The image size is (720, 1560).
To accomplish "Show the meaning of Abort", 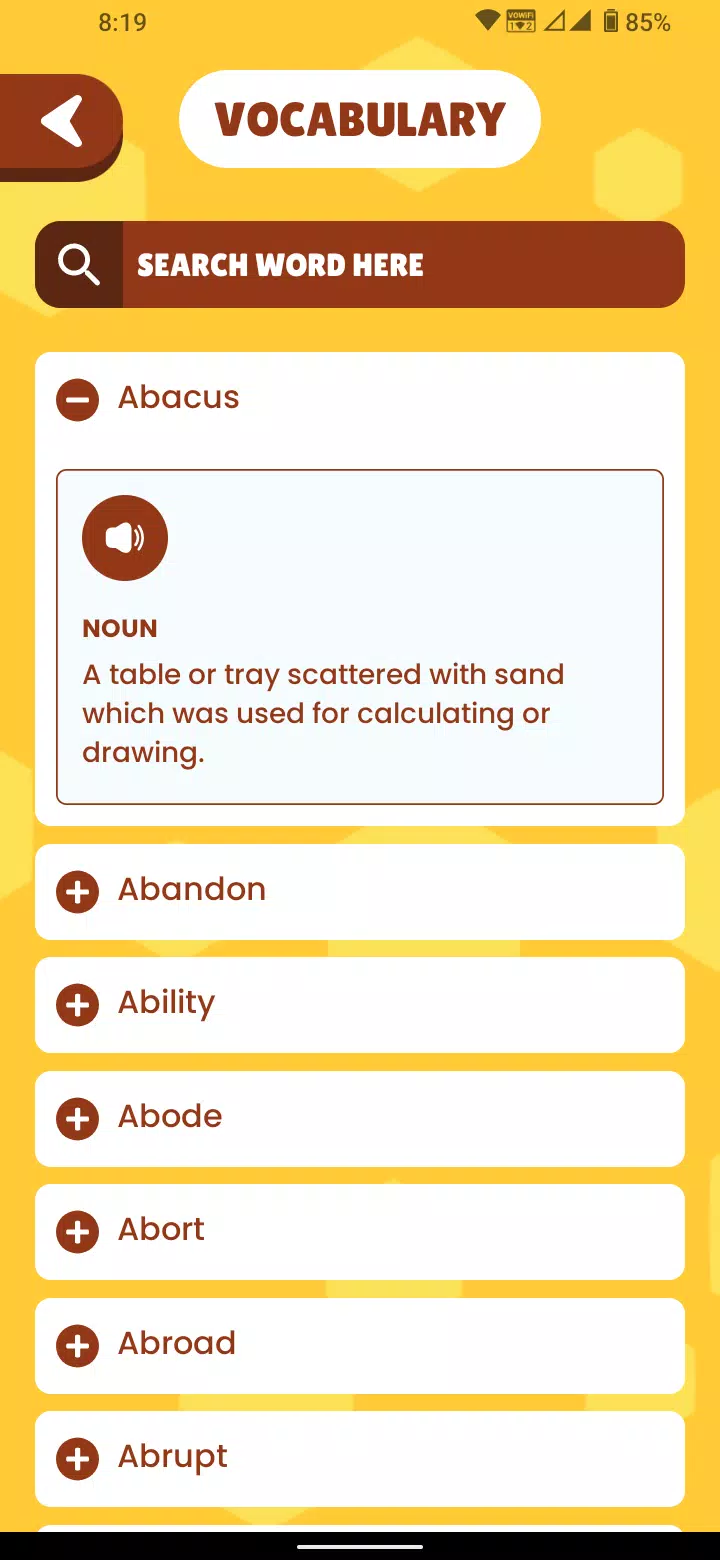I will (77, 1231).
